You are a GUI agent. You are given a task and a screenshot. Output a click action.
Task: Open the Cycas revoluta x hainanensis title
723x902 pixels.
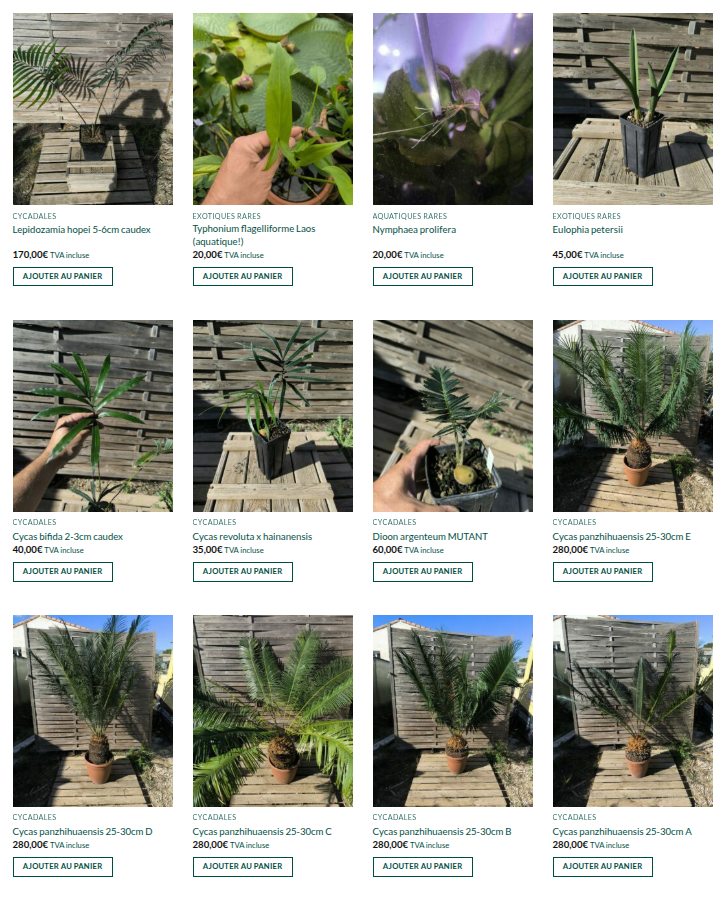point(252,537)
